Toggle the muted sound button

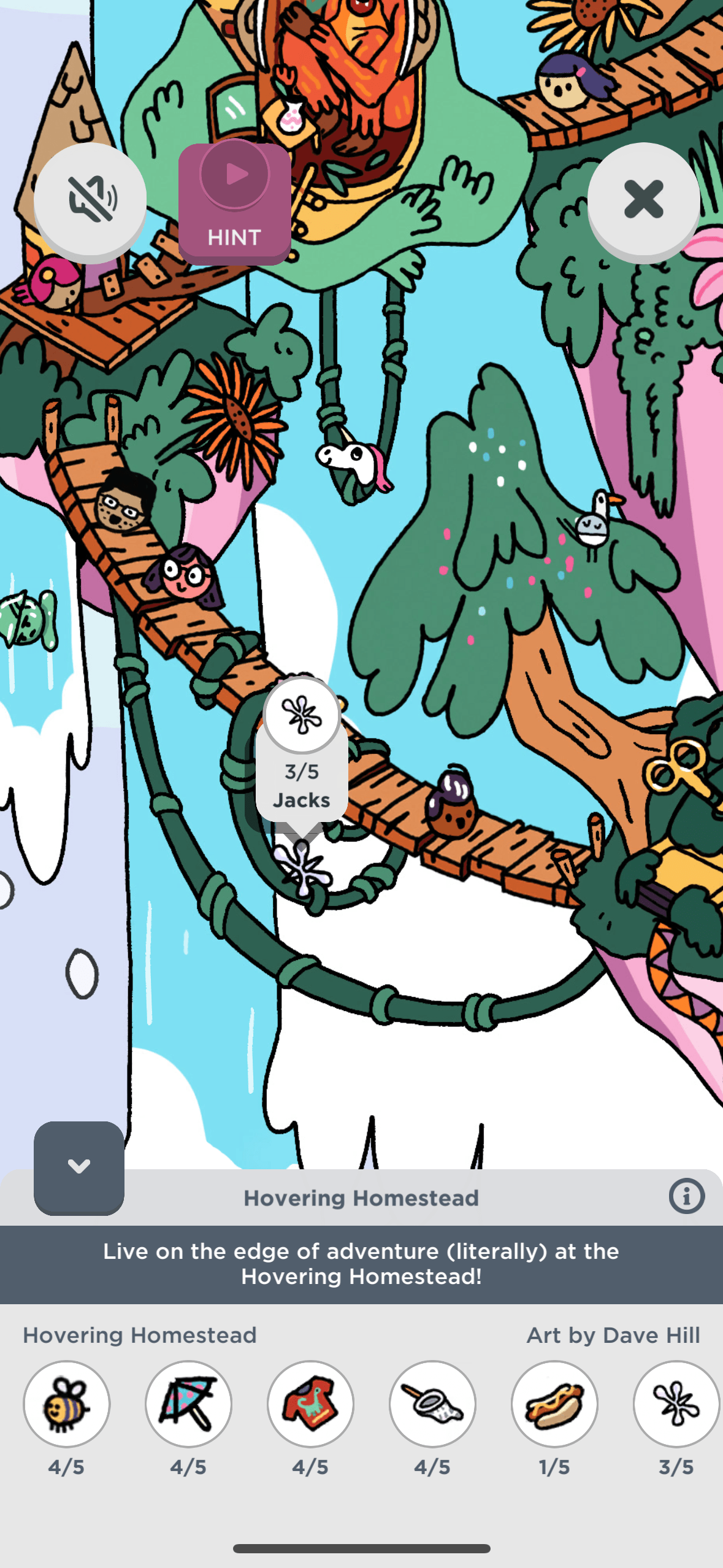(90, 199)
